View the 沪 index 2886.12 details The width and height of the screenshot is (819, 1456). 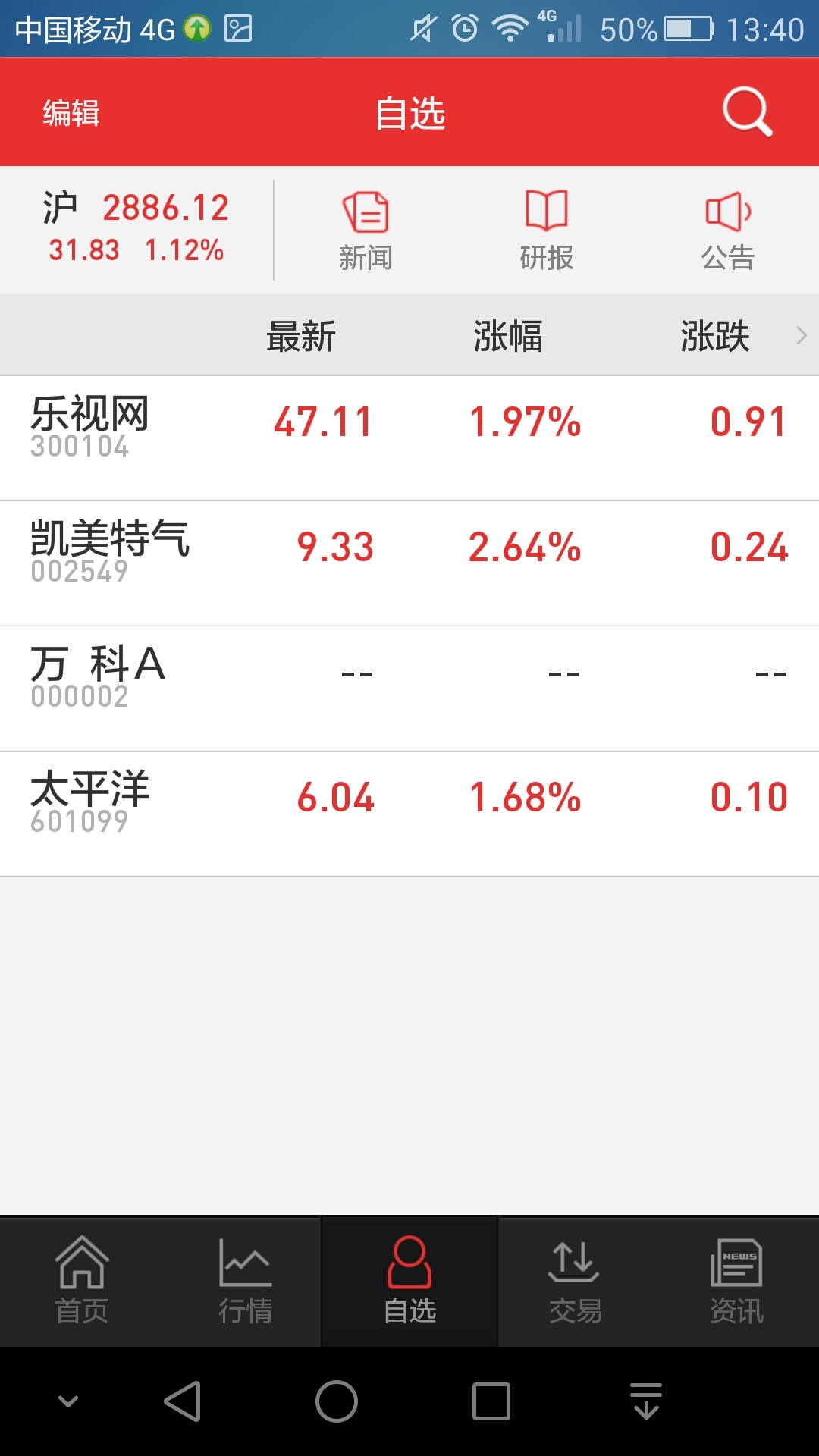pyautogui.click(x=136, y=228)
